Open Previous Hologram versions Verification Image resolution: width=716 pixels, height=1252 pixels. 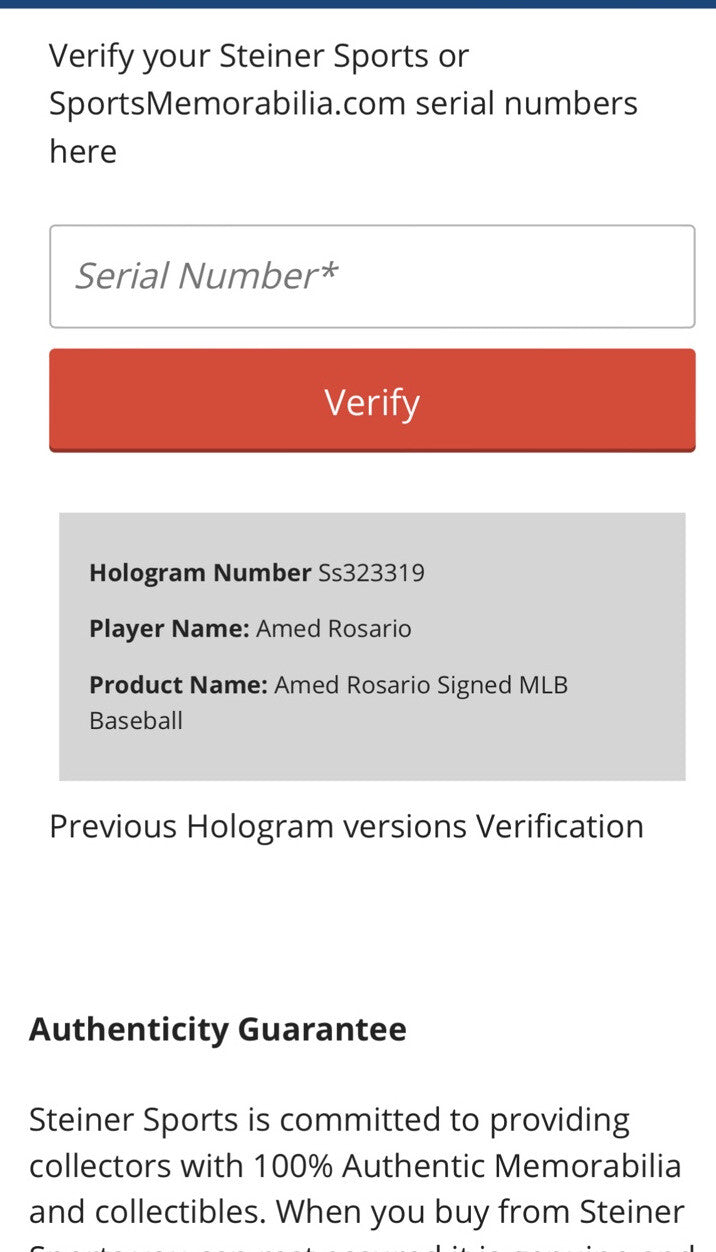pyautogui.click(x=346, y=826)
